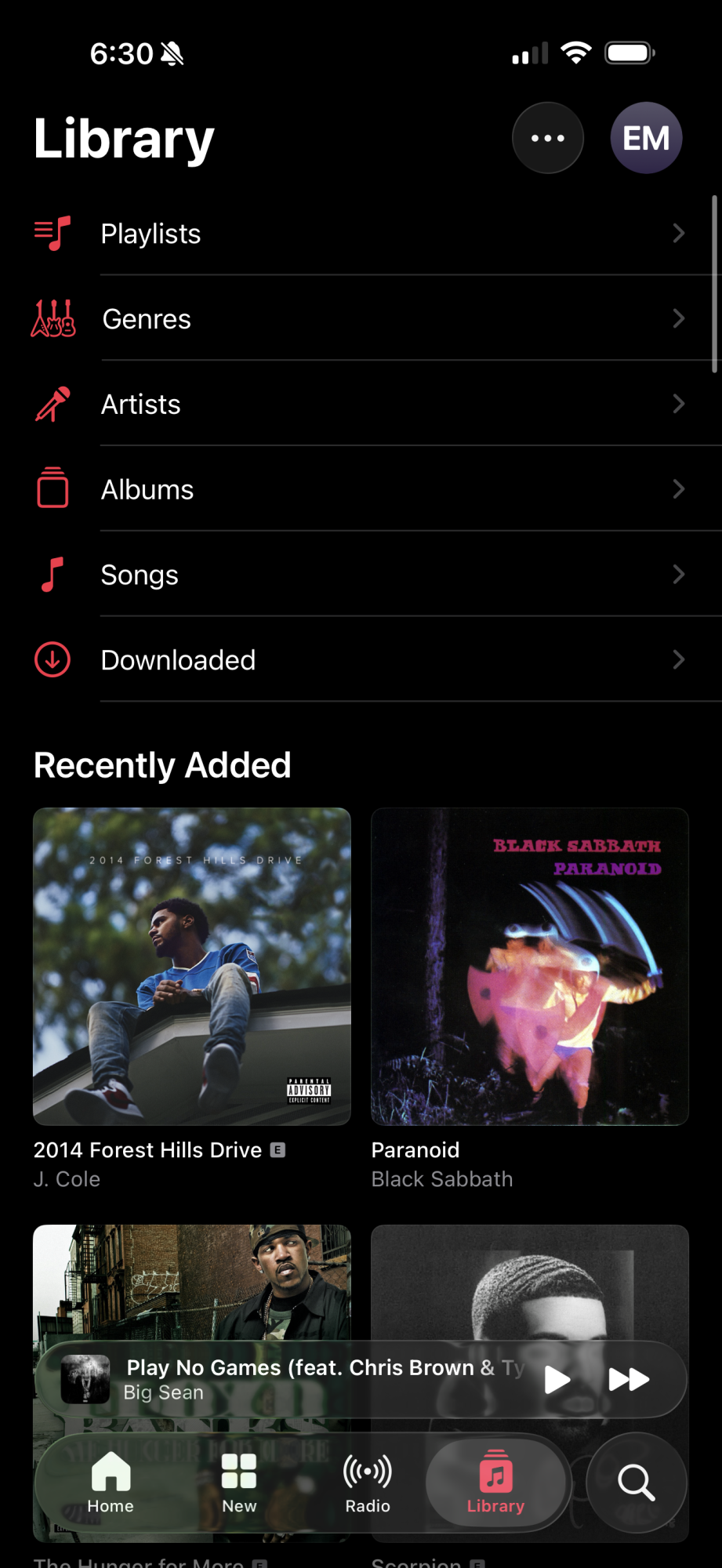Open the Paranoid album by Black Sabbath
Viewport: 722px width, 1568px height.
pyautogui.click(x=530, y=966)
